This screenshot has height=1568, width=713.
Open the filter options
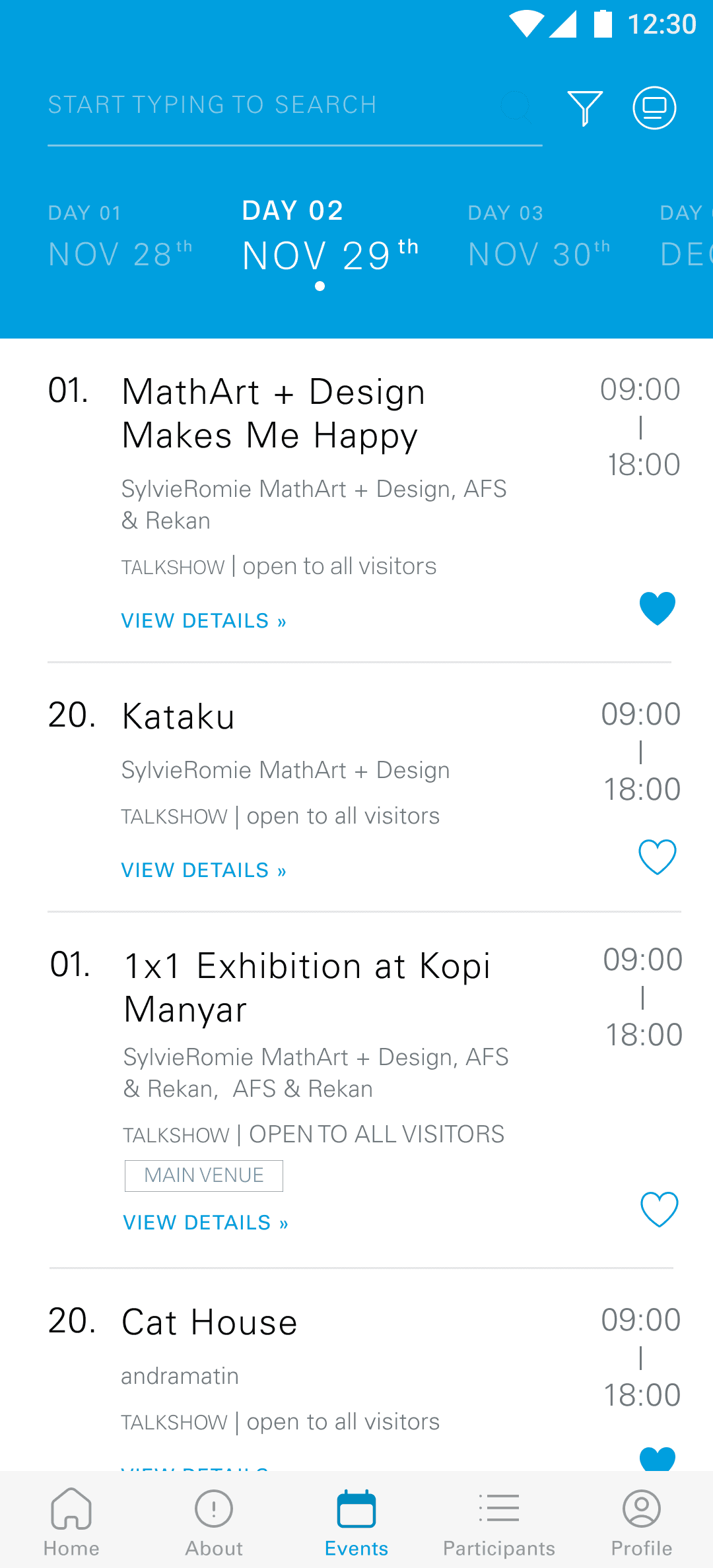click(585, 108)
